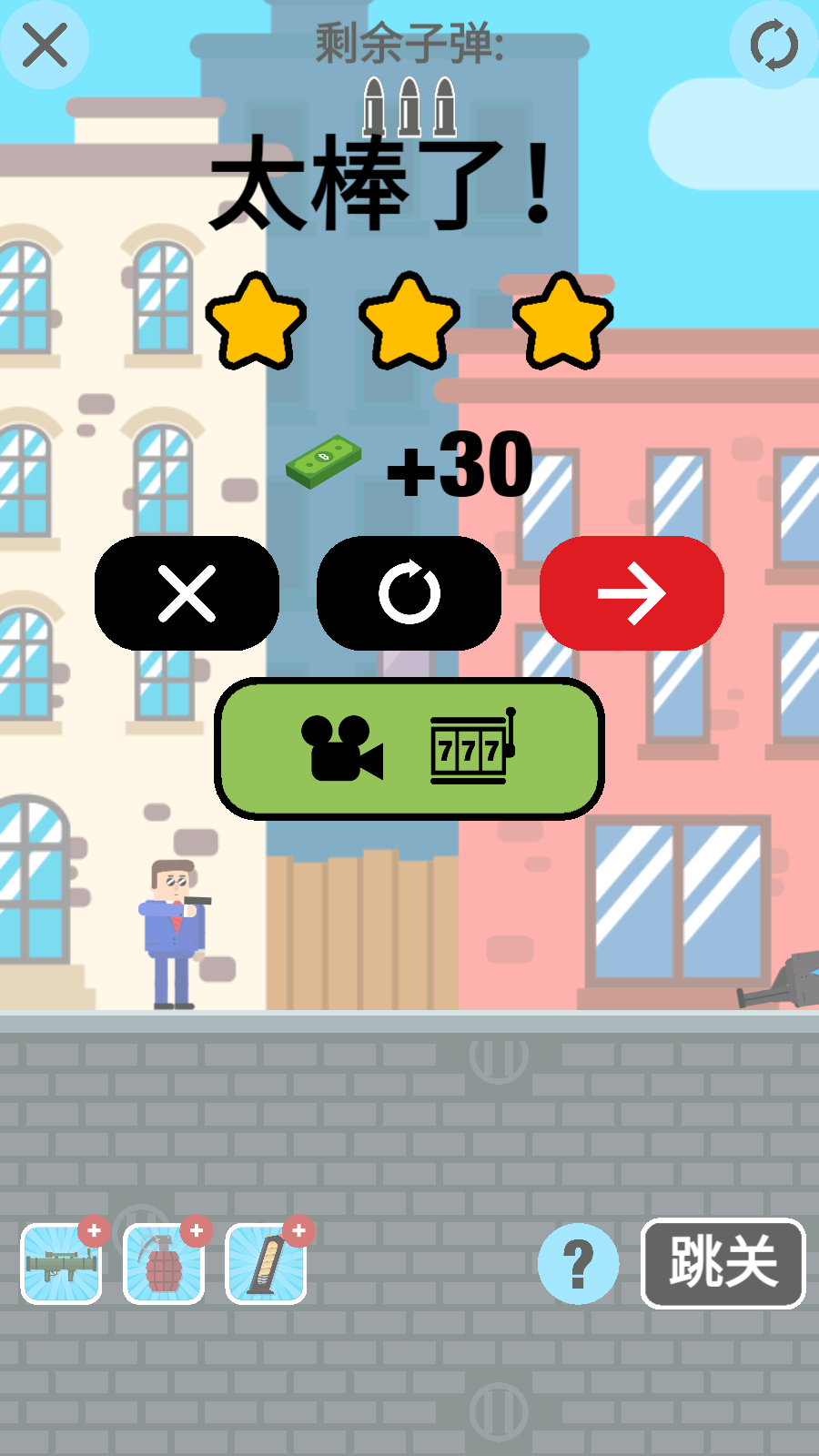819x1456 pixels.
Task: Continue to next level with red arrow
Action: pyautogui.click(x=632, y=593)
